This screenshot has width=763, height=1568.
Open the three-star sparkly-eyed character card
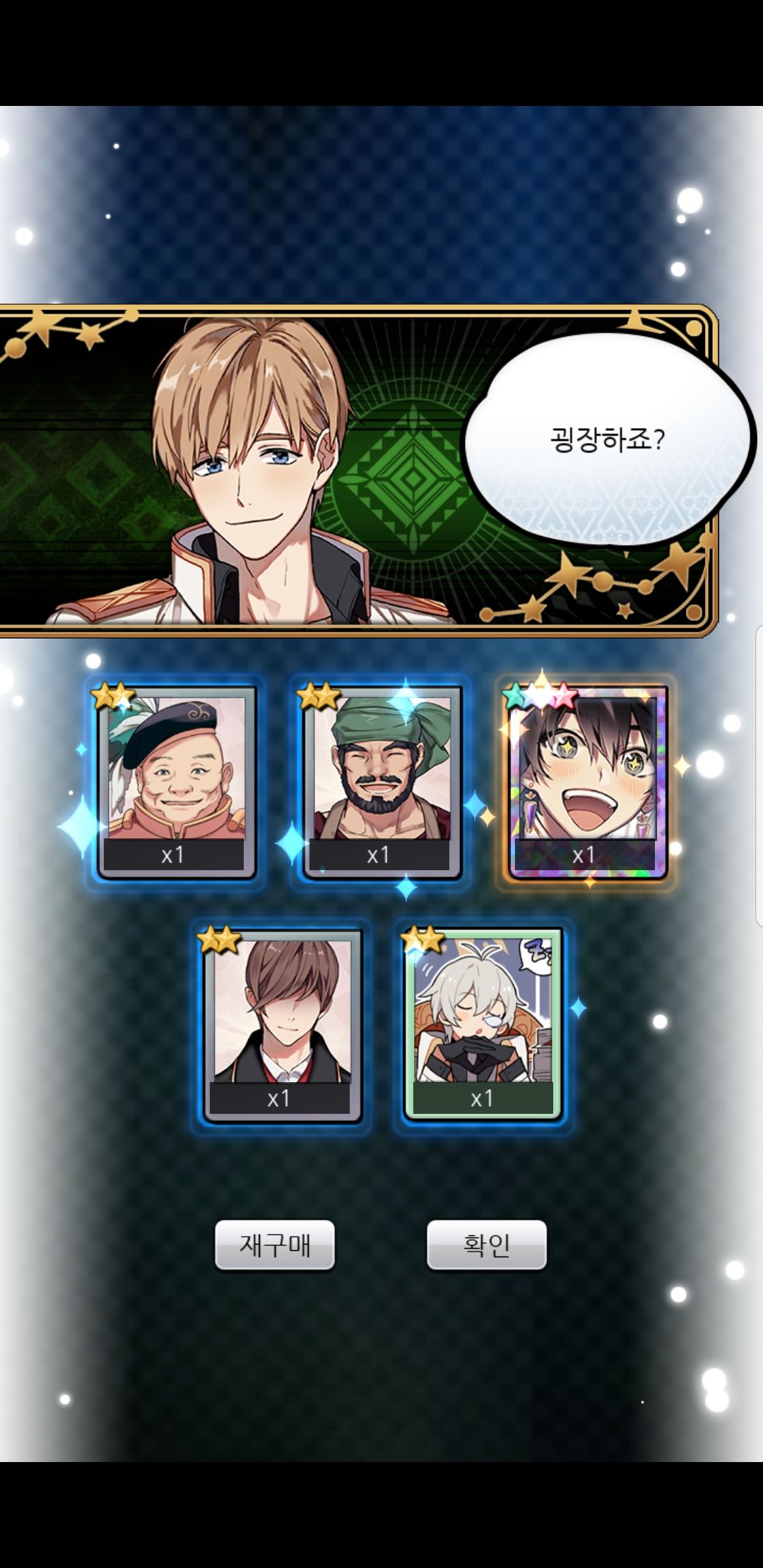587,782
